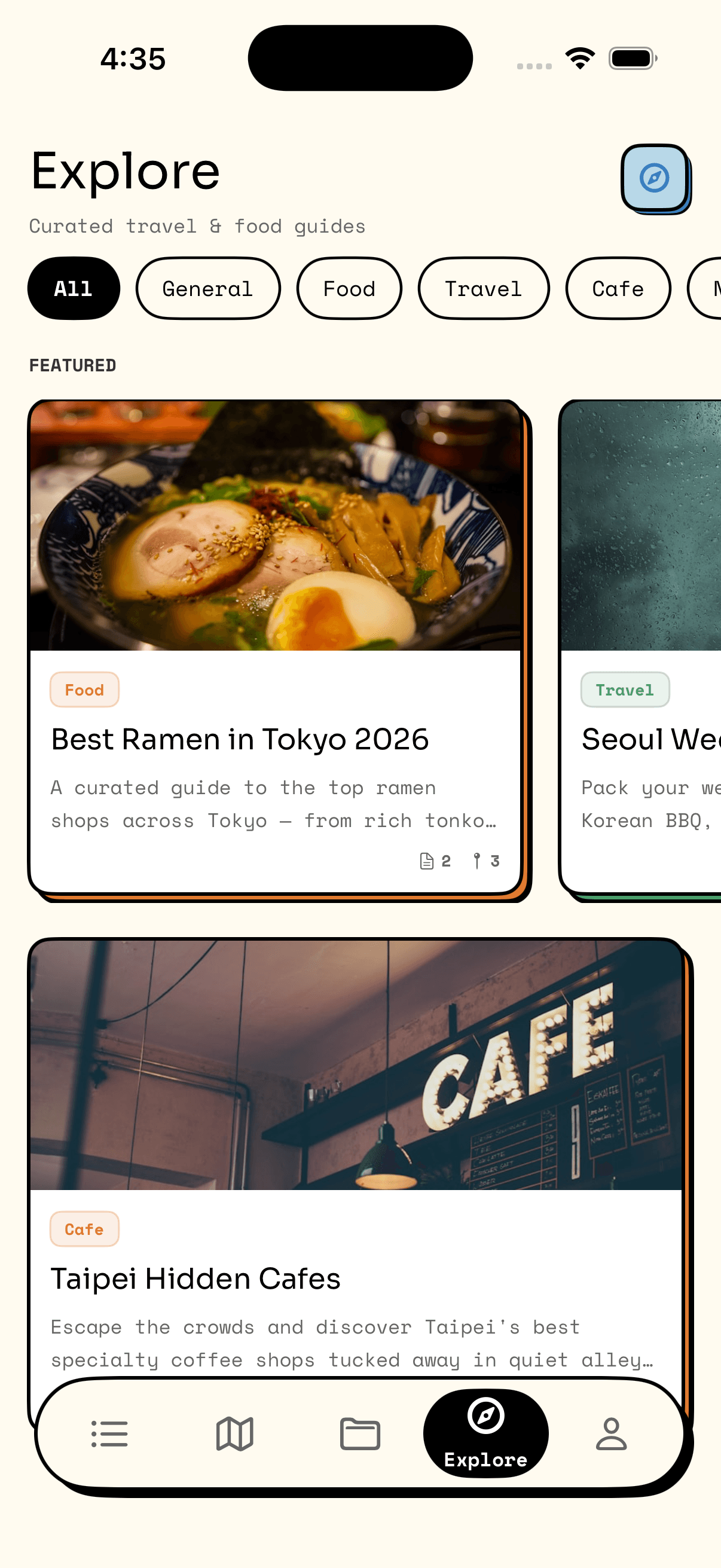Select the Explore tab
This screenshot has height=1568, width=721.
(485, 1433)
